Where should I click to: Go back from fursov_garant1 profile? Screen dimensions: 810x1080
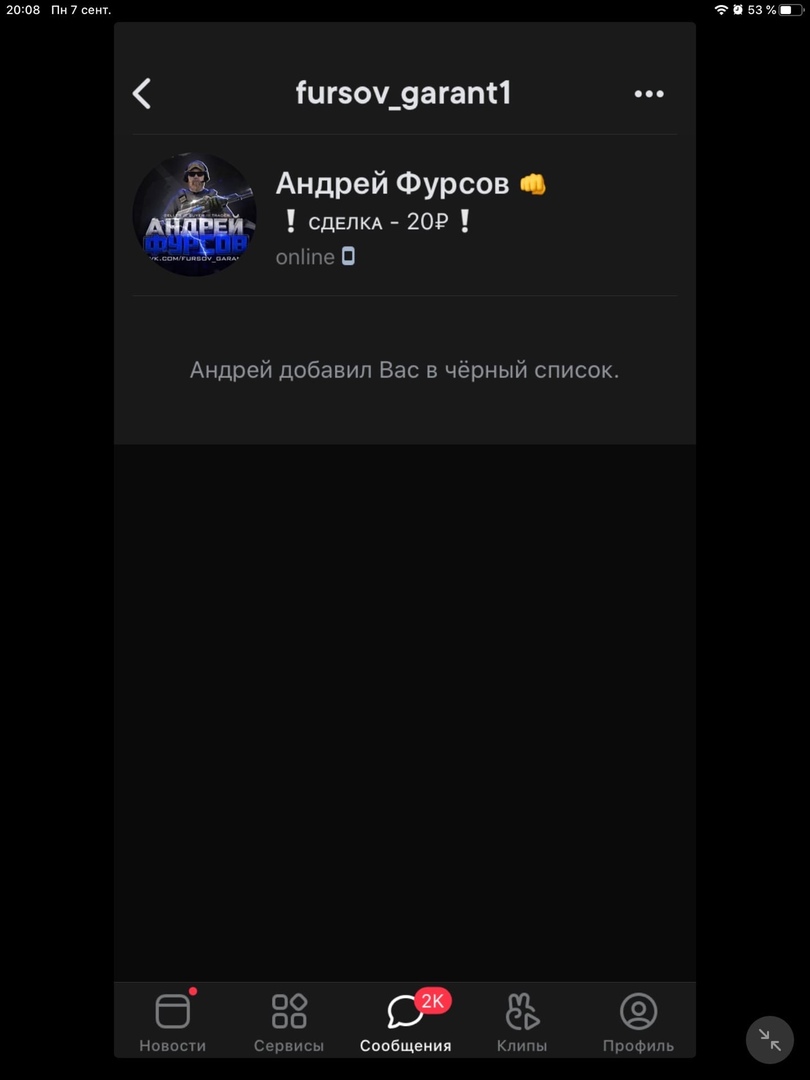[142, 94]
